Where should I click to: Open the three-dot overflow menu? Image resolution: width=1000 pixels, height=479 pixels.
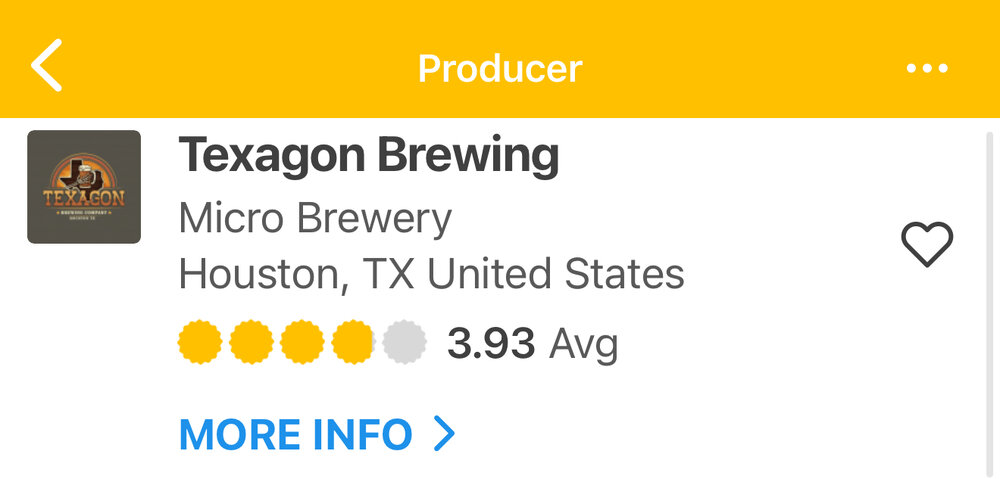(x=927, y=68)
